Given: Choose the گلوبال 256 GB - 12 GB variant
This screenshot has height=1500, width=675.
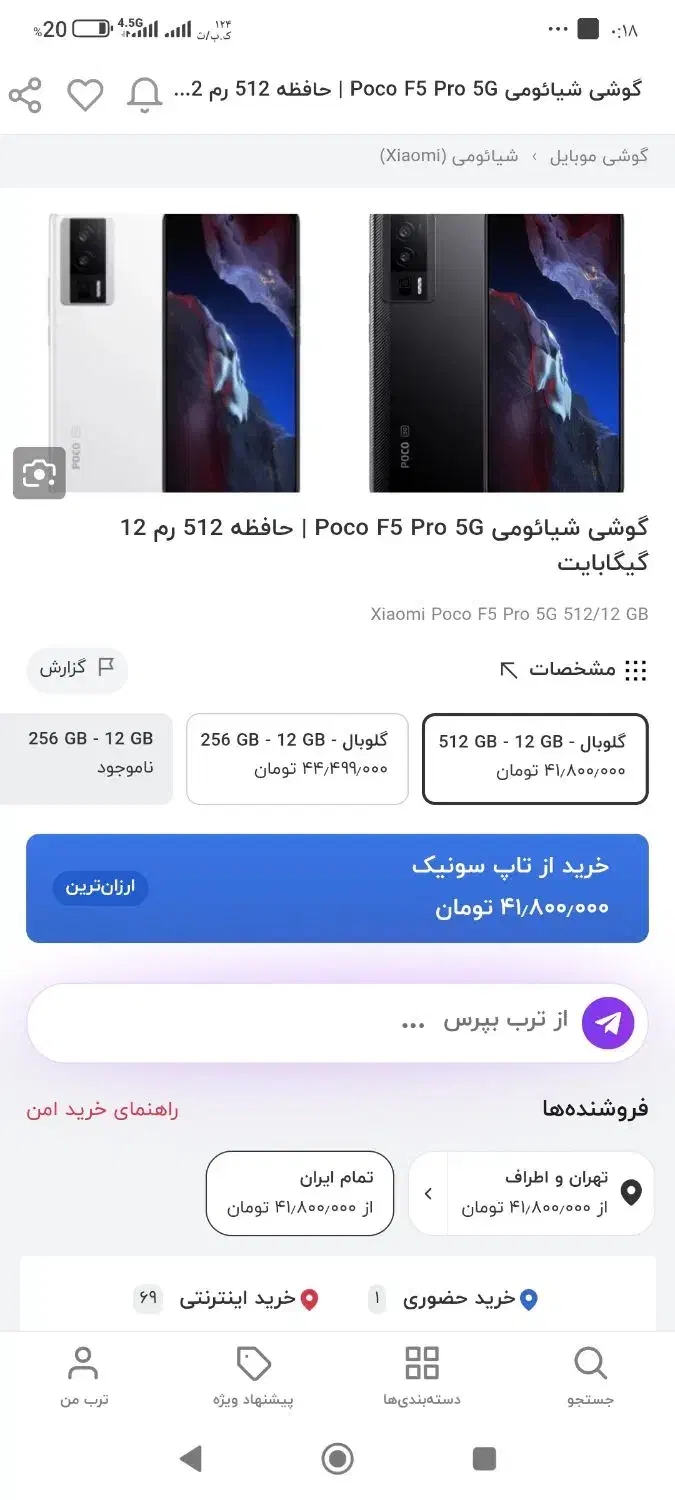Looking at the screenshot, I should pyautogui.click(x=297, y=758).
